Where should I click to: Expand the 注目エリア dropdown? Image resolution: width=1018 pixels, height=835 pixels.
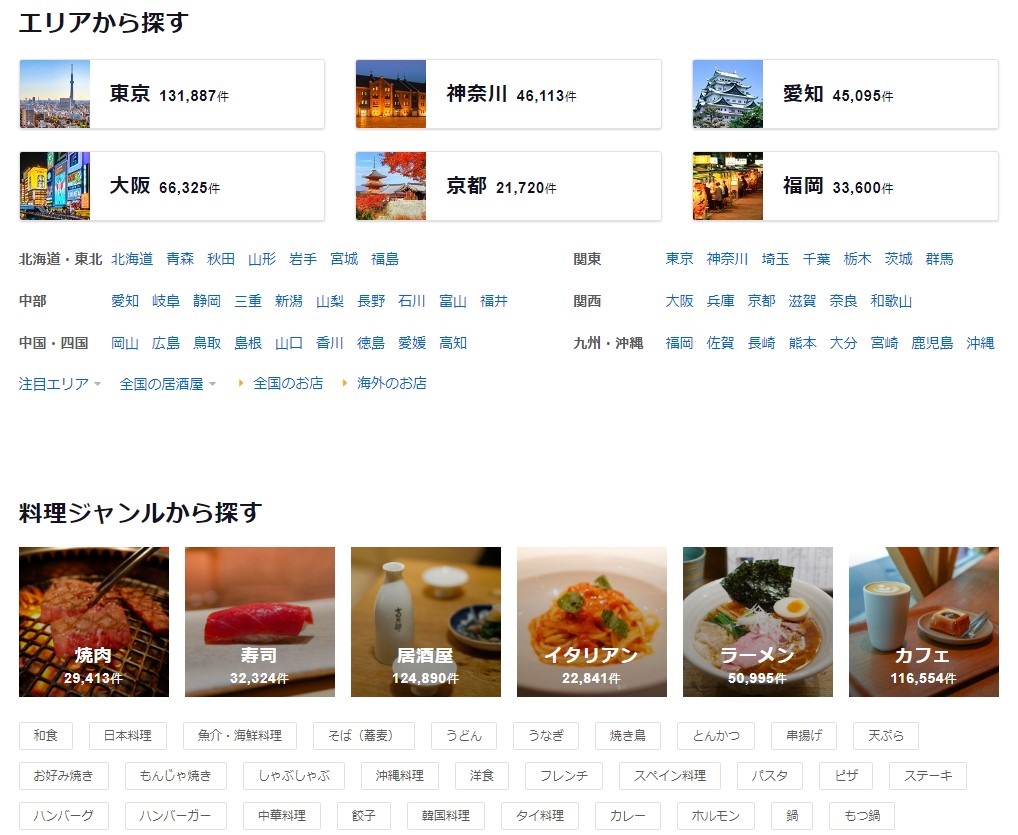60,383
